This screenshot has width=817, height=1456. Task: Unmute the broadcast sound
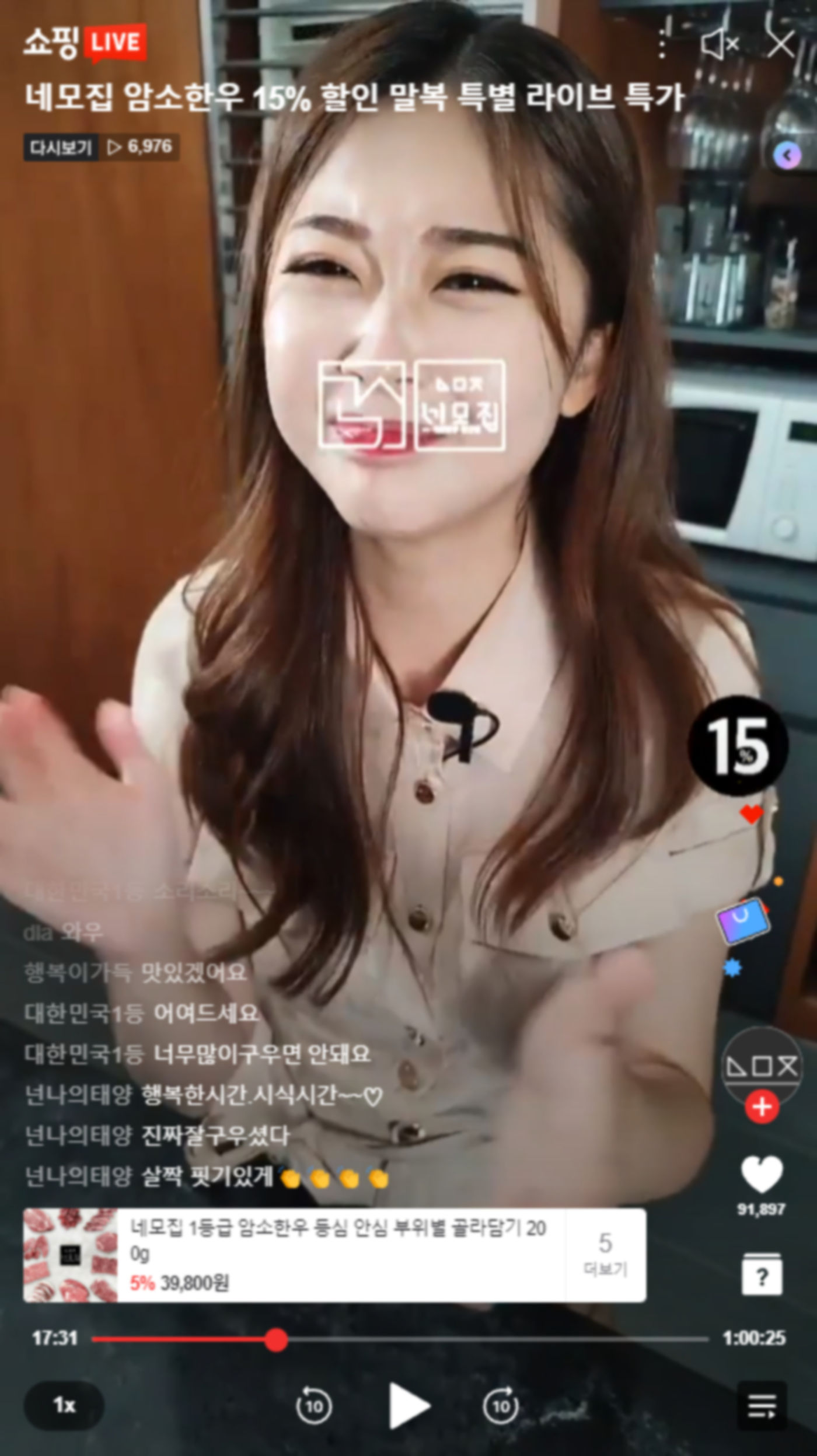(x=719, y=43)
